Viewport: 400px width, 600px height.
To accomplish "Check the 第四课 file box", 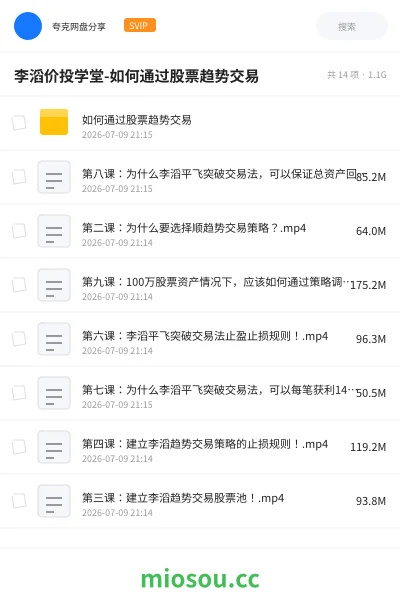I will [19, 447].
